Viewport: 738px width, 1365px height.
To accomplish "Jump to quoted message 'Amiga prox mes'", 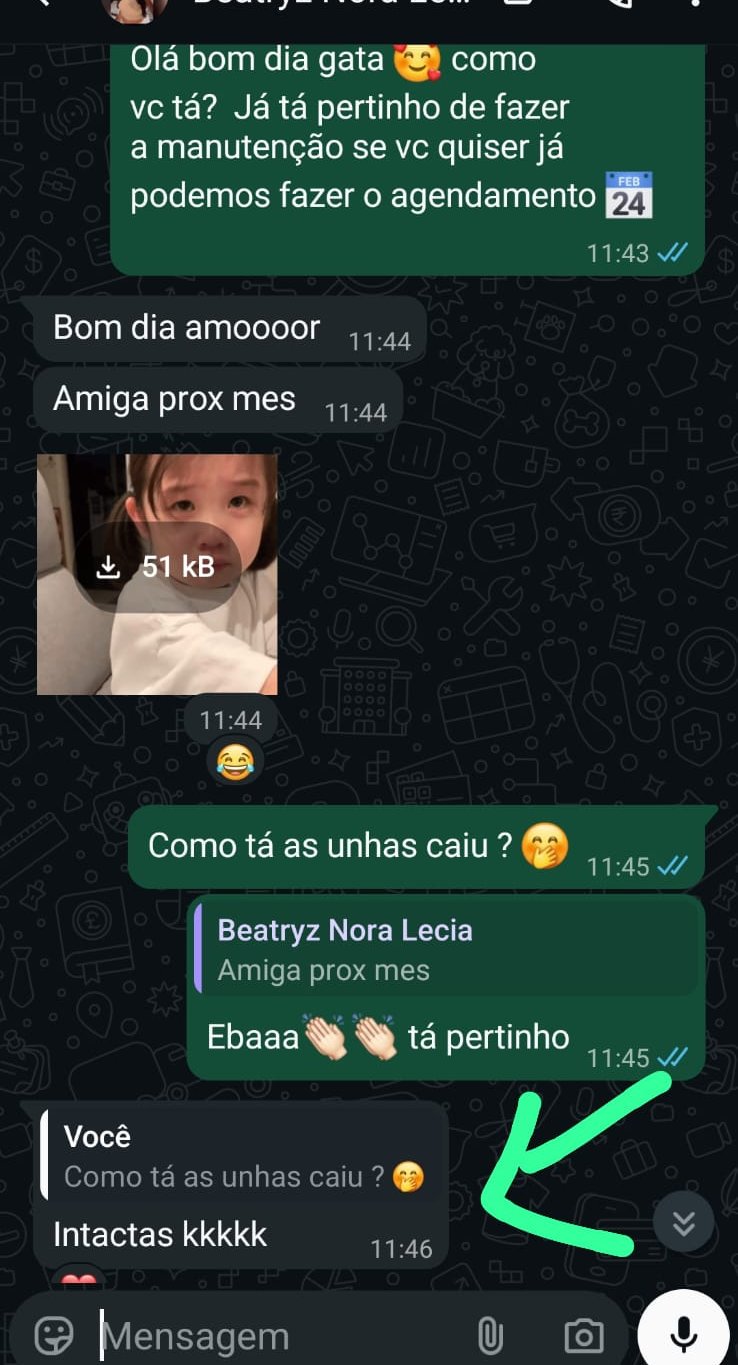I will [x=446, y=950].
